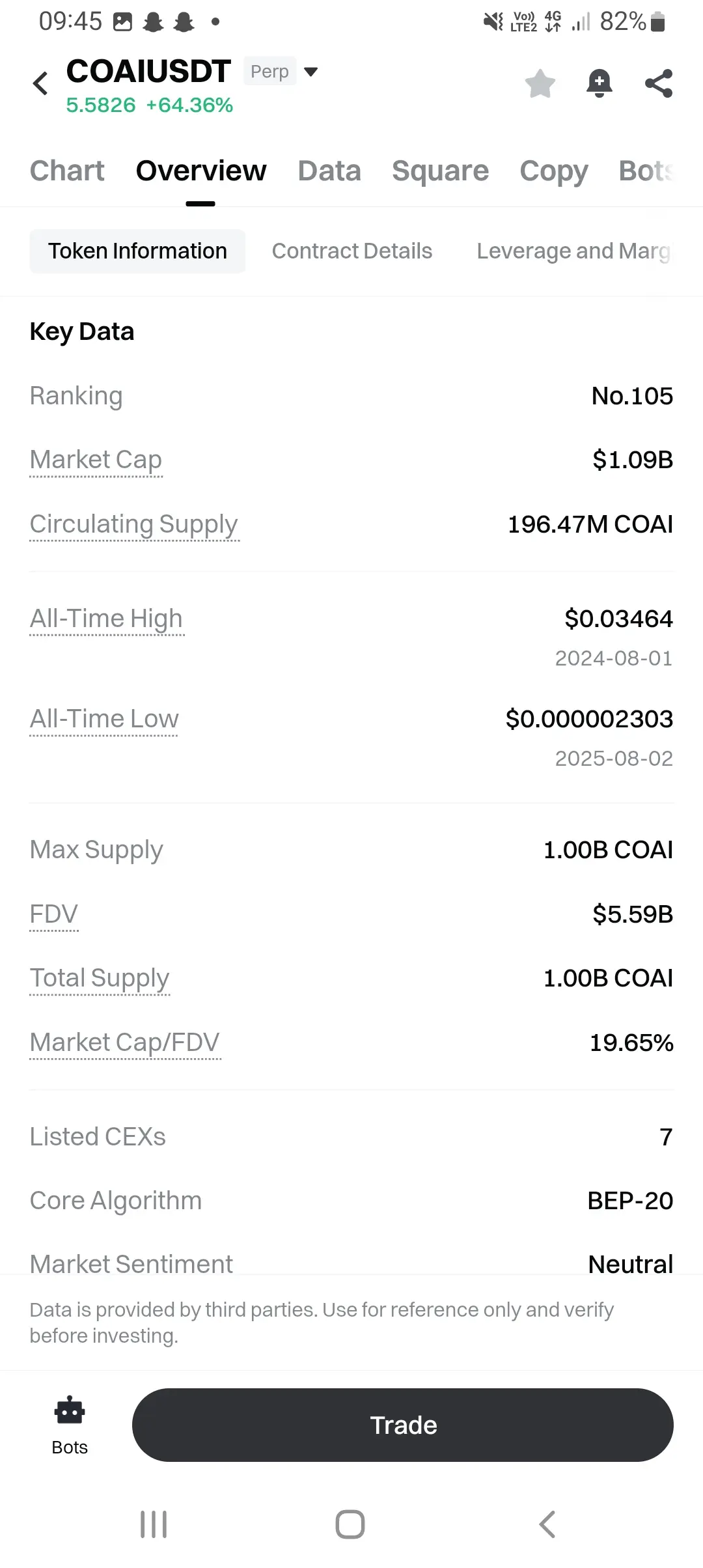The image size is (703, 1568).
Task: Open the Market Cap/FDV explanation
Action: tap(125, 1043)
